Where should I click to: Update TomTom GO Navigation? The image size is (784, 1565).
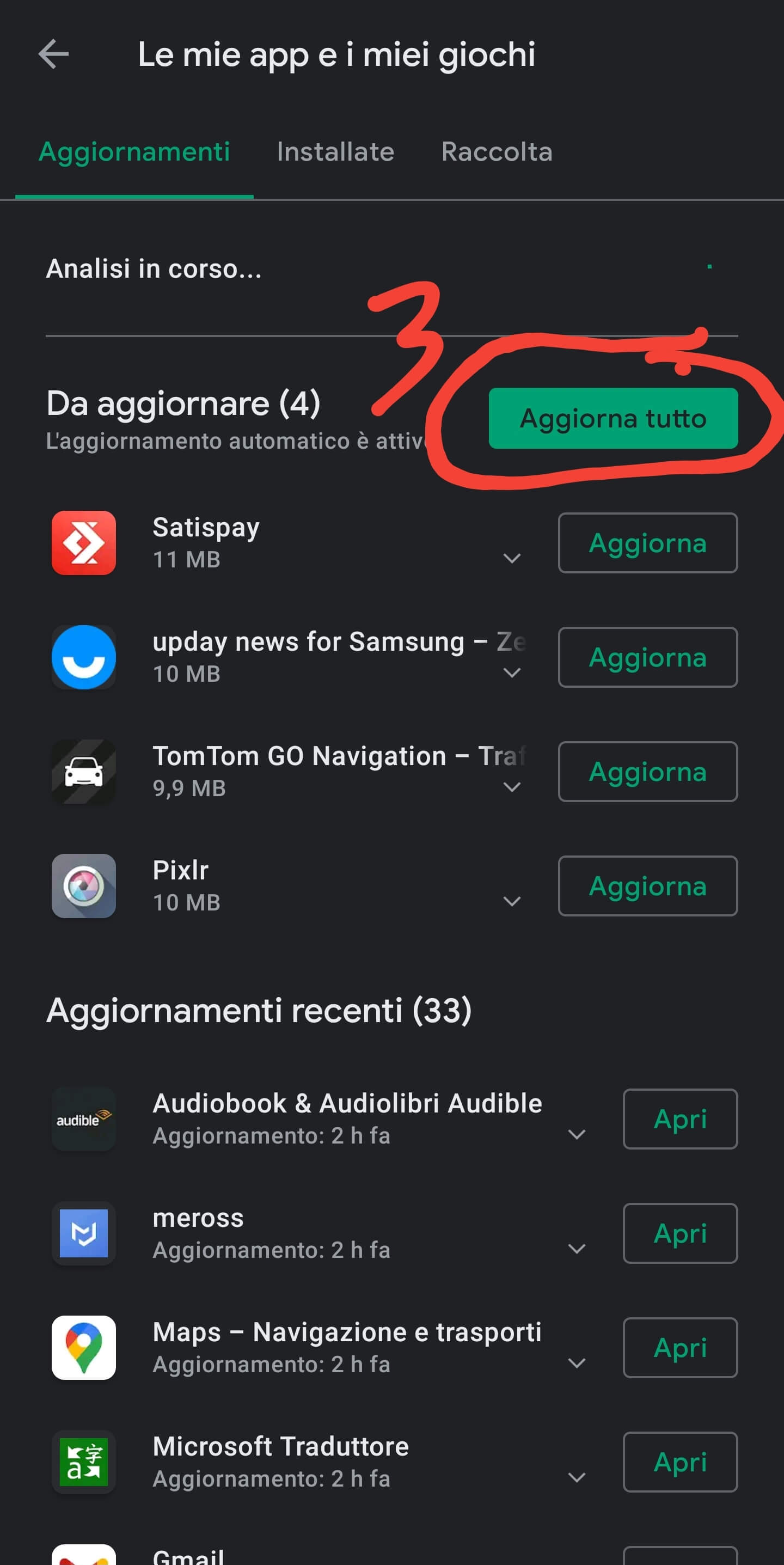[x=647, y=772]
